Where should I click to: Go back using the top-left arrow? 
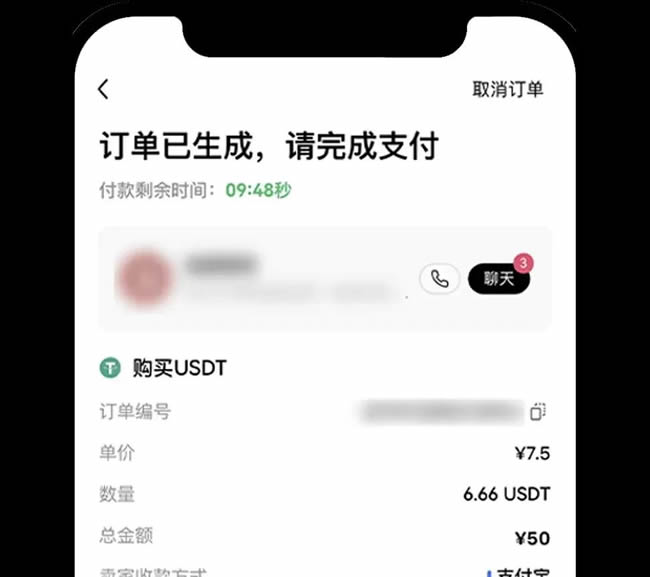pyautogui.click(x=103, y=89)
